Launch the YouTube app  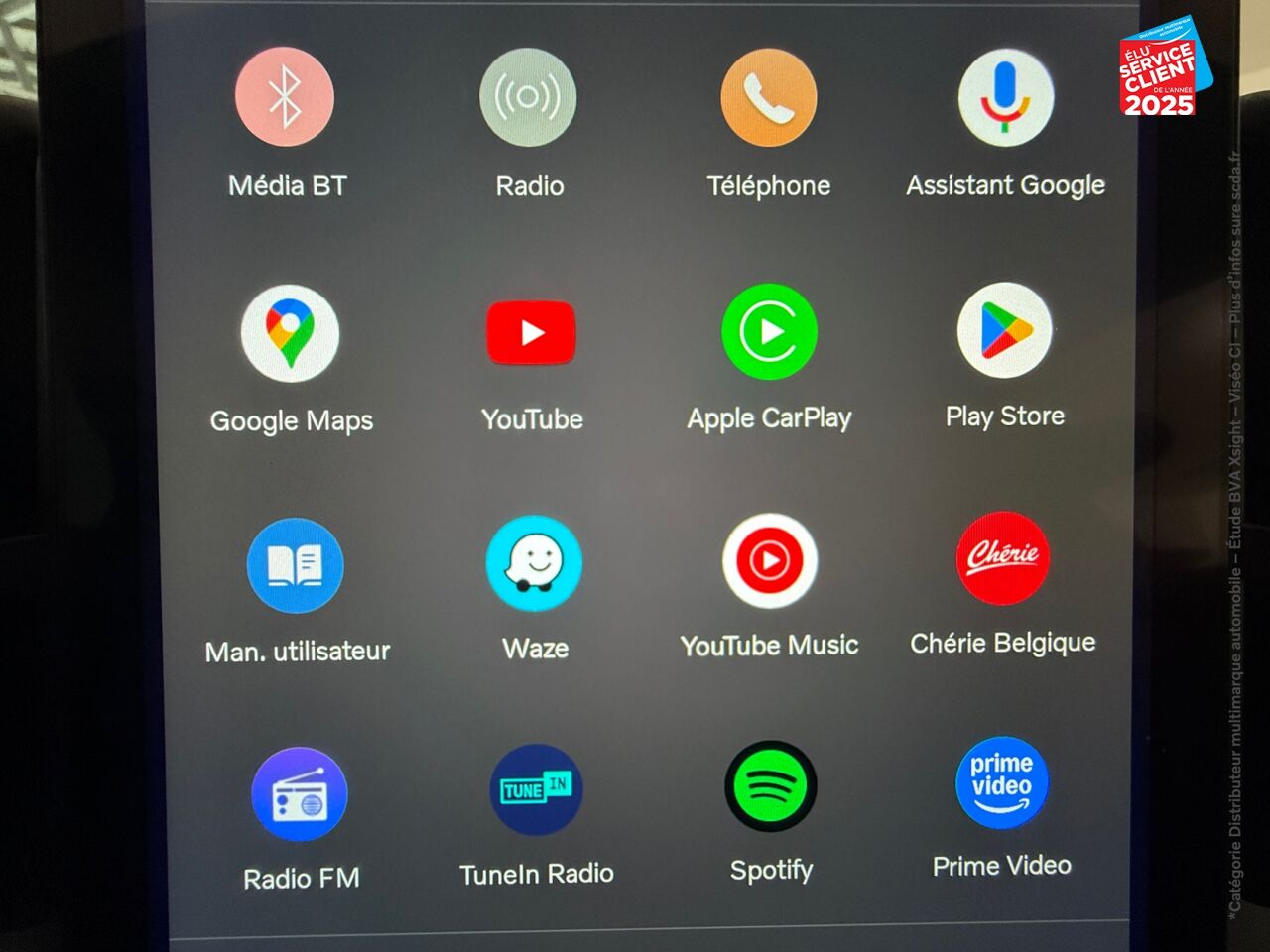tap(531, 333)
